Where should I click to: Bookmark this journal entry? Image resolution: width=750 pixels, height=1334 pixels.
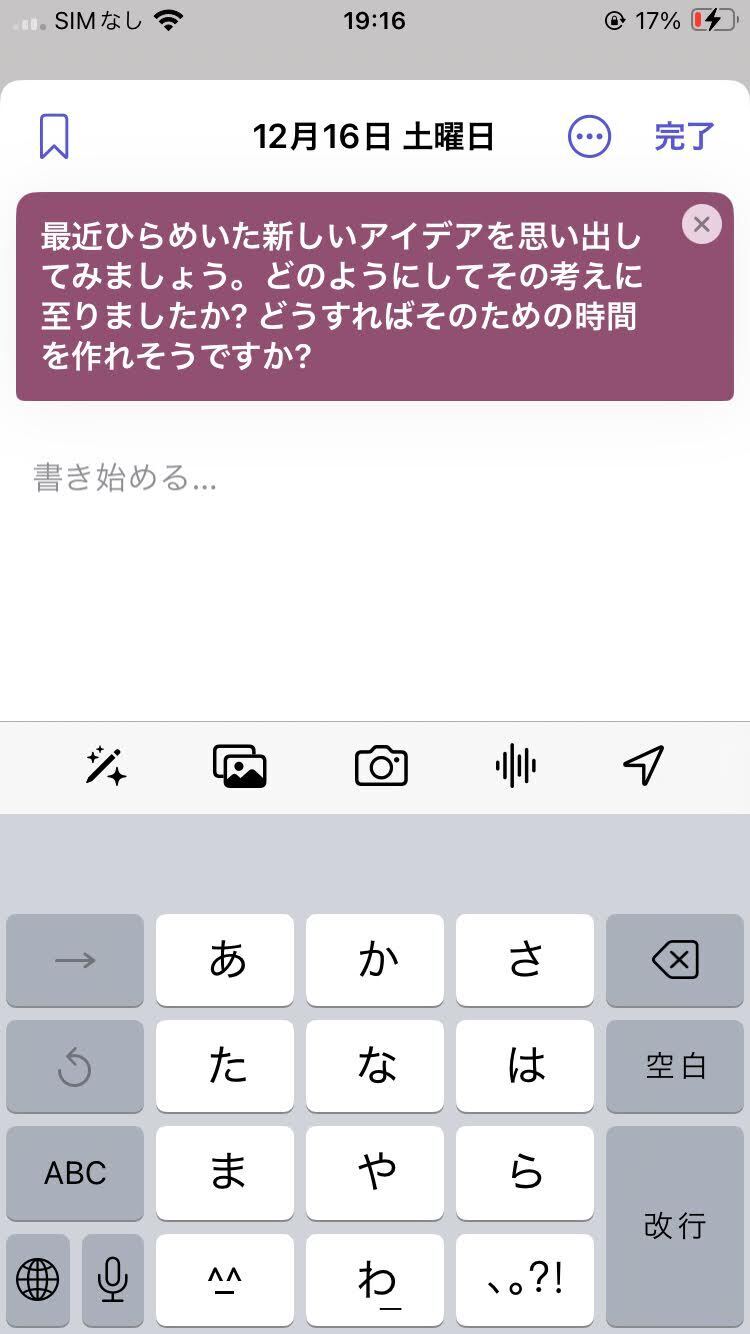tap(54, 137)
